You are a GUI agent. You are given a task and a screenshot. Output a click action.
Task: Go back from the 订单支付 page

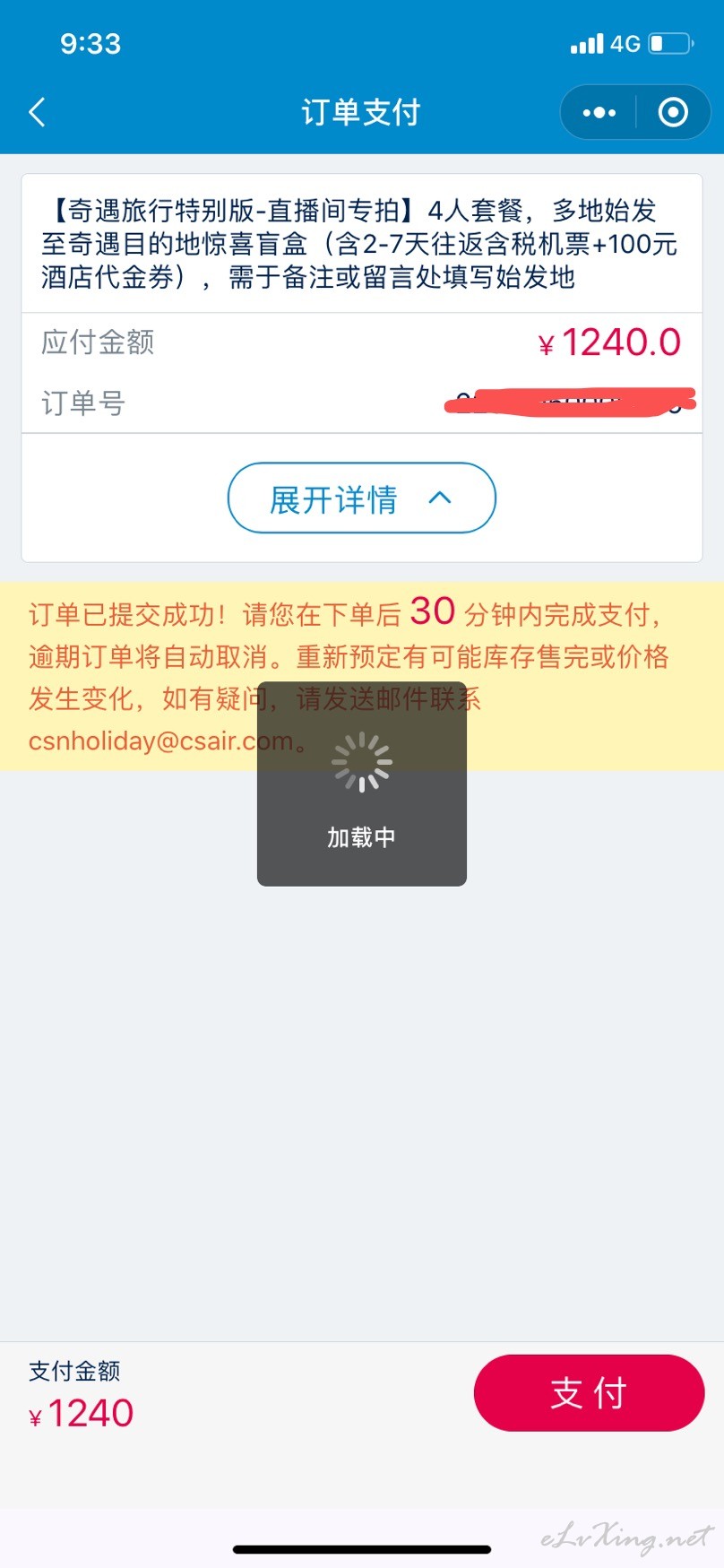pyautogui.click(x=38, y=112)
